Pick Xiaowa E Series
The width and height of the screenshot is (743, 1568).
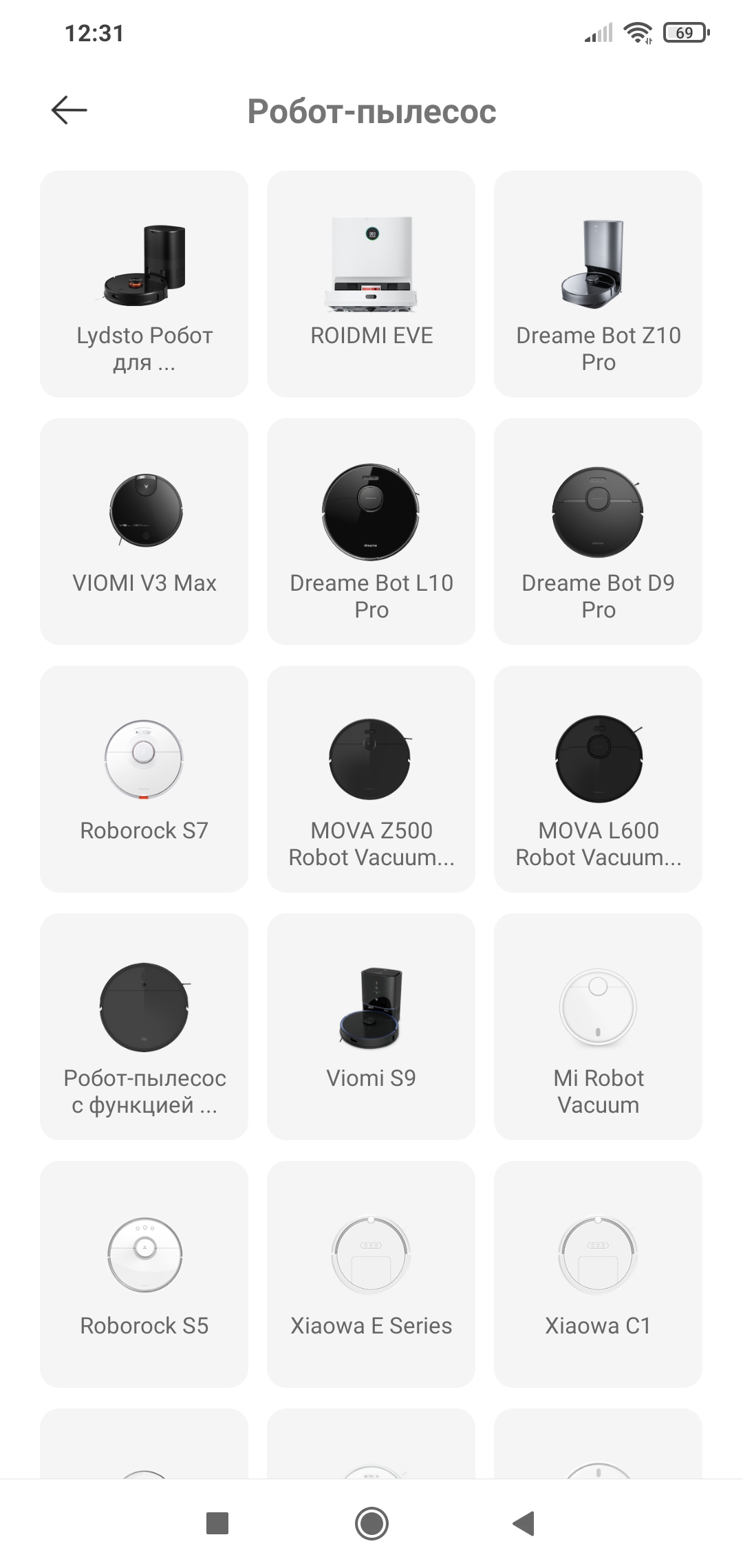coord(371,1274)
